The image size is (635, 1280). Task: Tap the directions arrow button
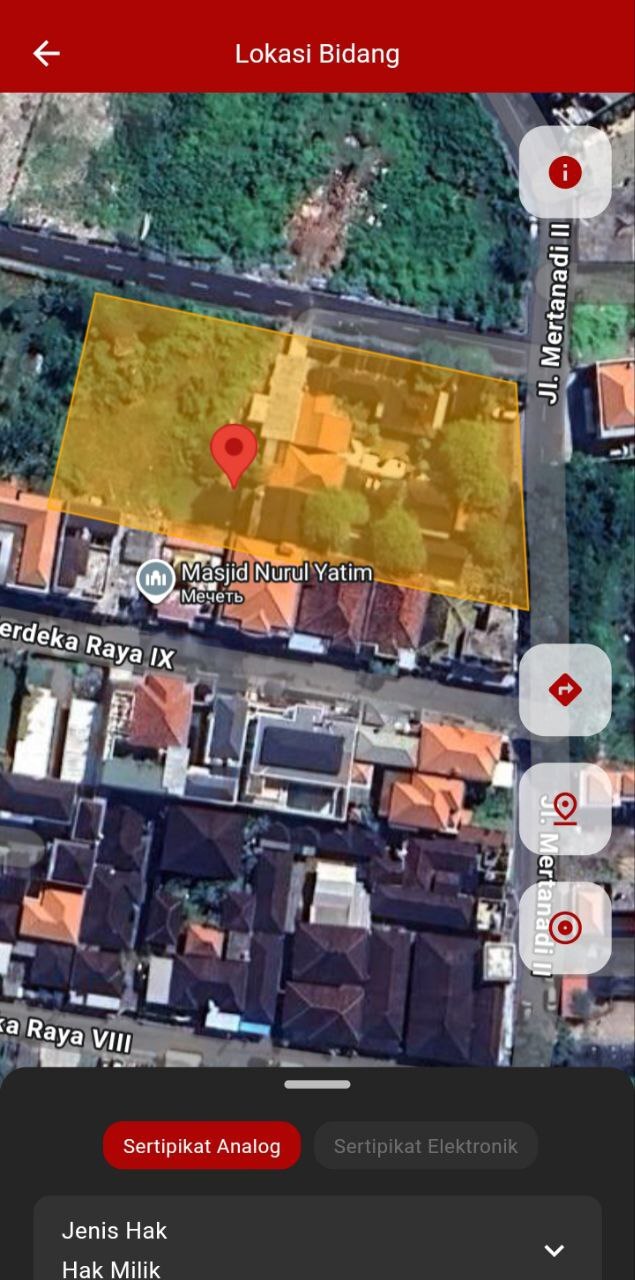coord(565,690)
